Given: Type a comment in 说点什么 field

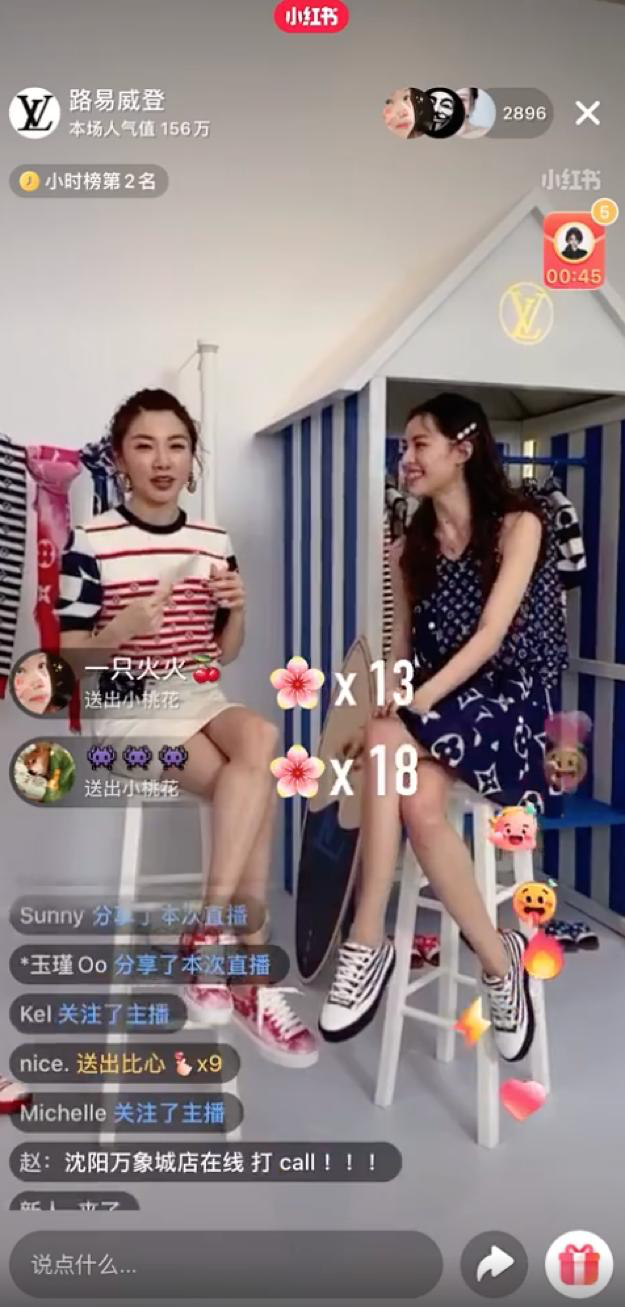Looking at the screenshot, I should click(x=225, y=1264).
